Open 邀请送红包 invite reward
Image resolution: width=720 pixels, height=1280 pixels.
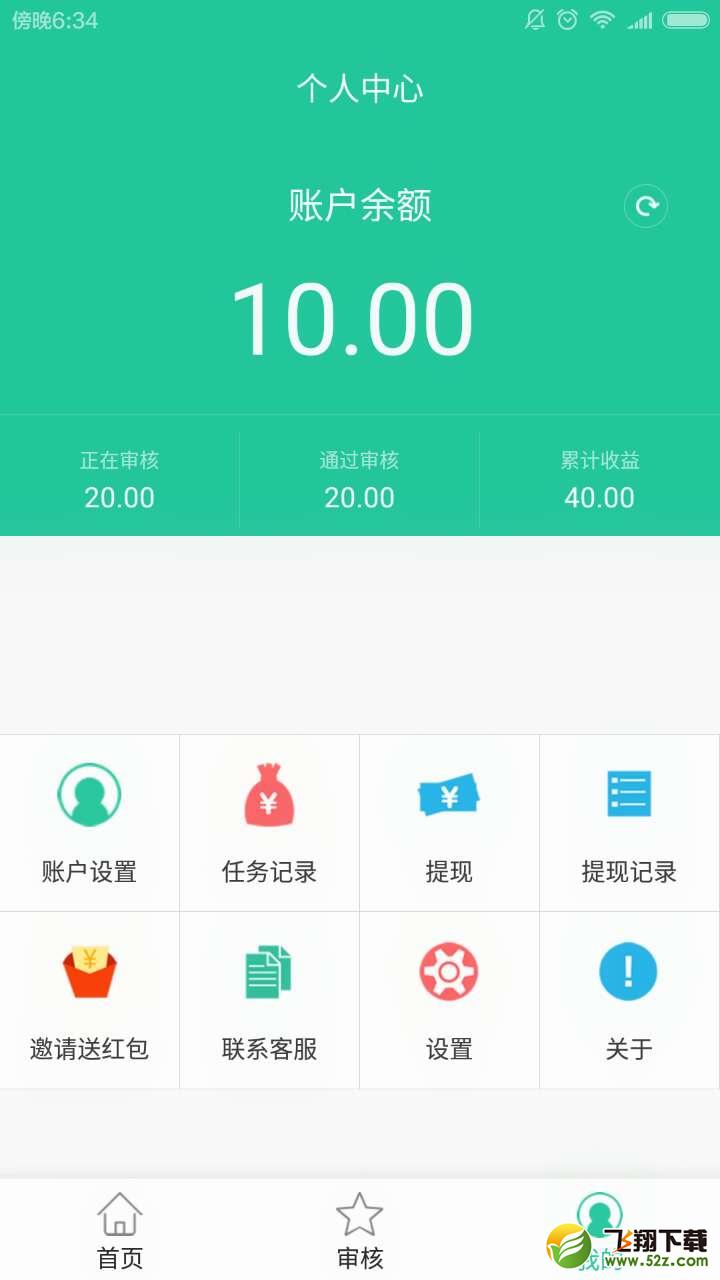(89, 1000)
